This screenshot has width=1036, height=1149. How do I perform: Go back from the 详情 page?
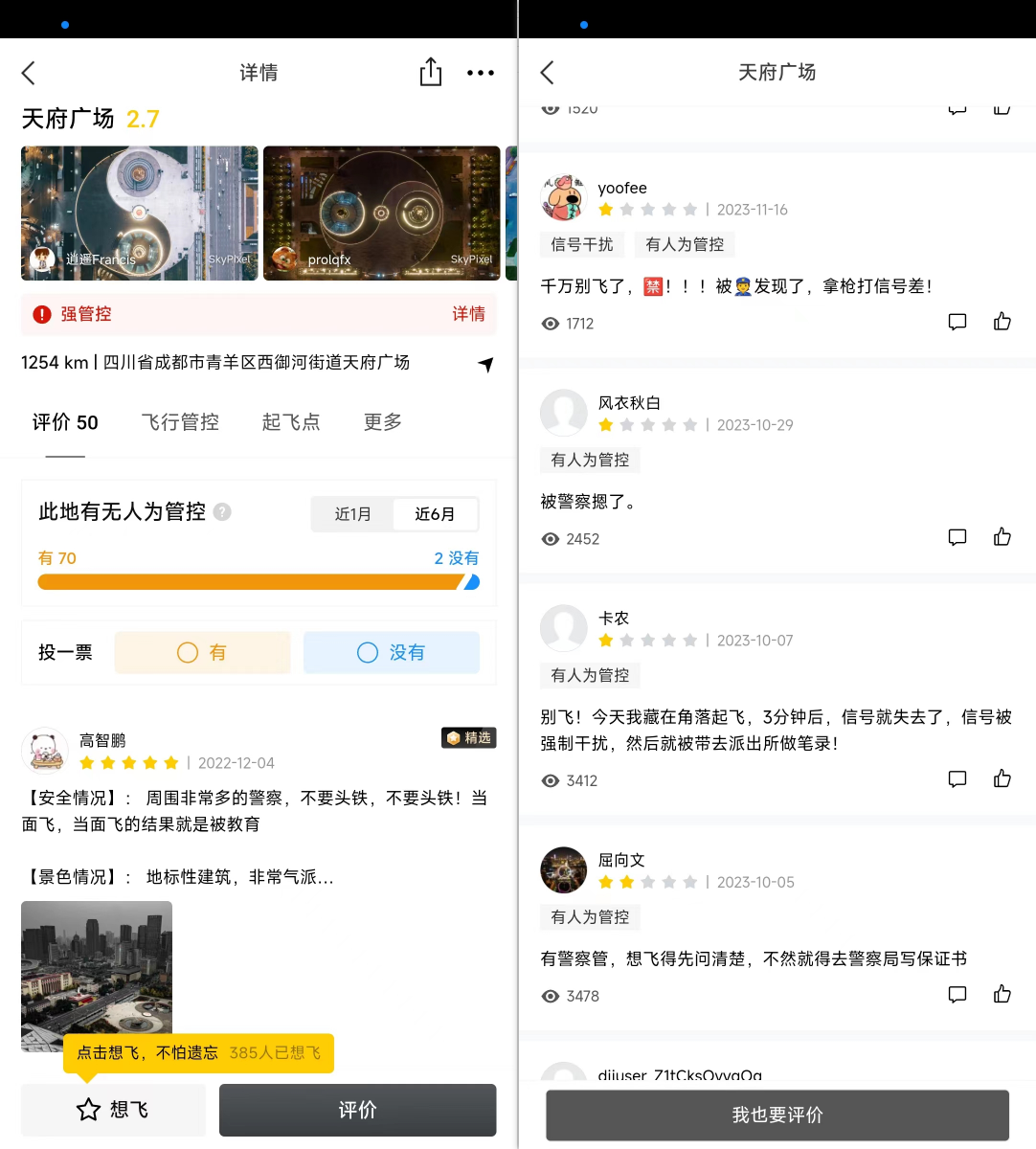[x=29, y=73]
